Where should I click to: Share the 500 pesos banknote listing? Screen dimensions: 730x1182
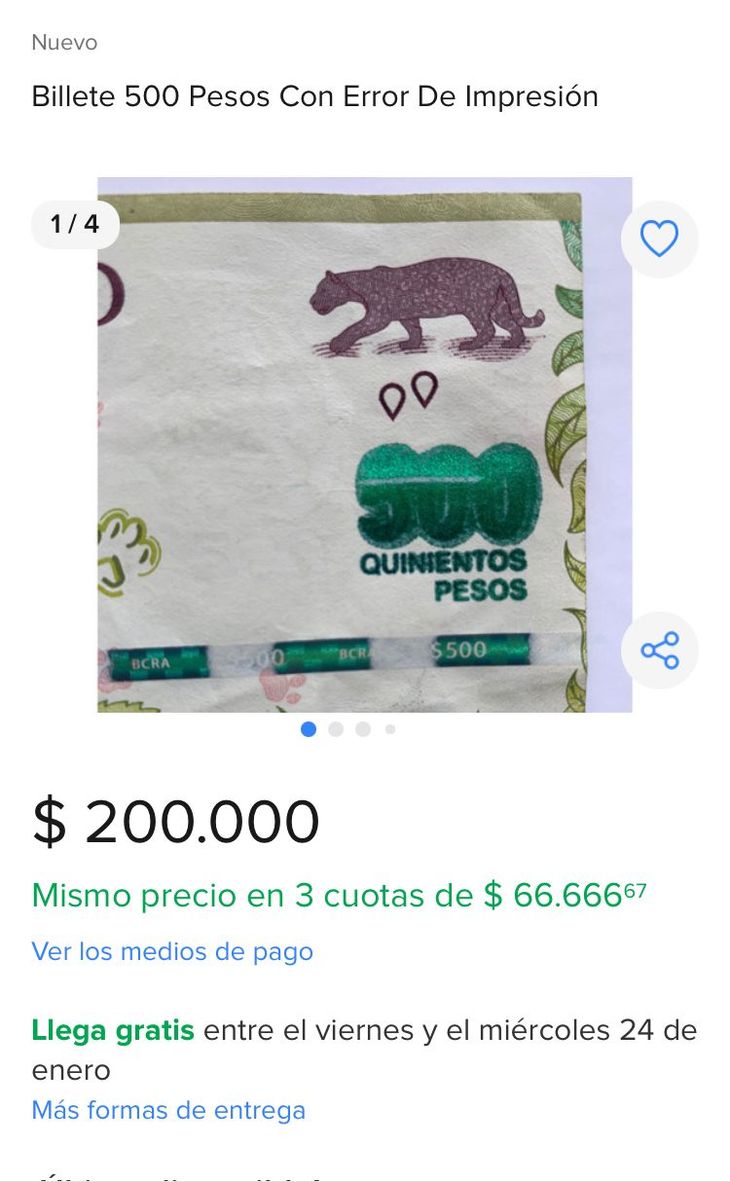click(659, 650)
